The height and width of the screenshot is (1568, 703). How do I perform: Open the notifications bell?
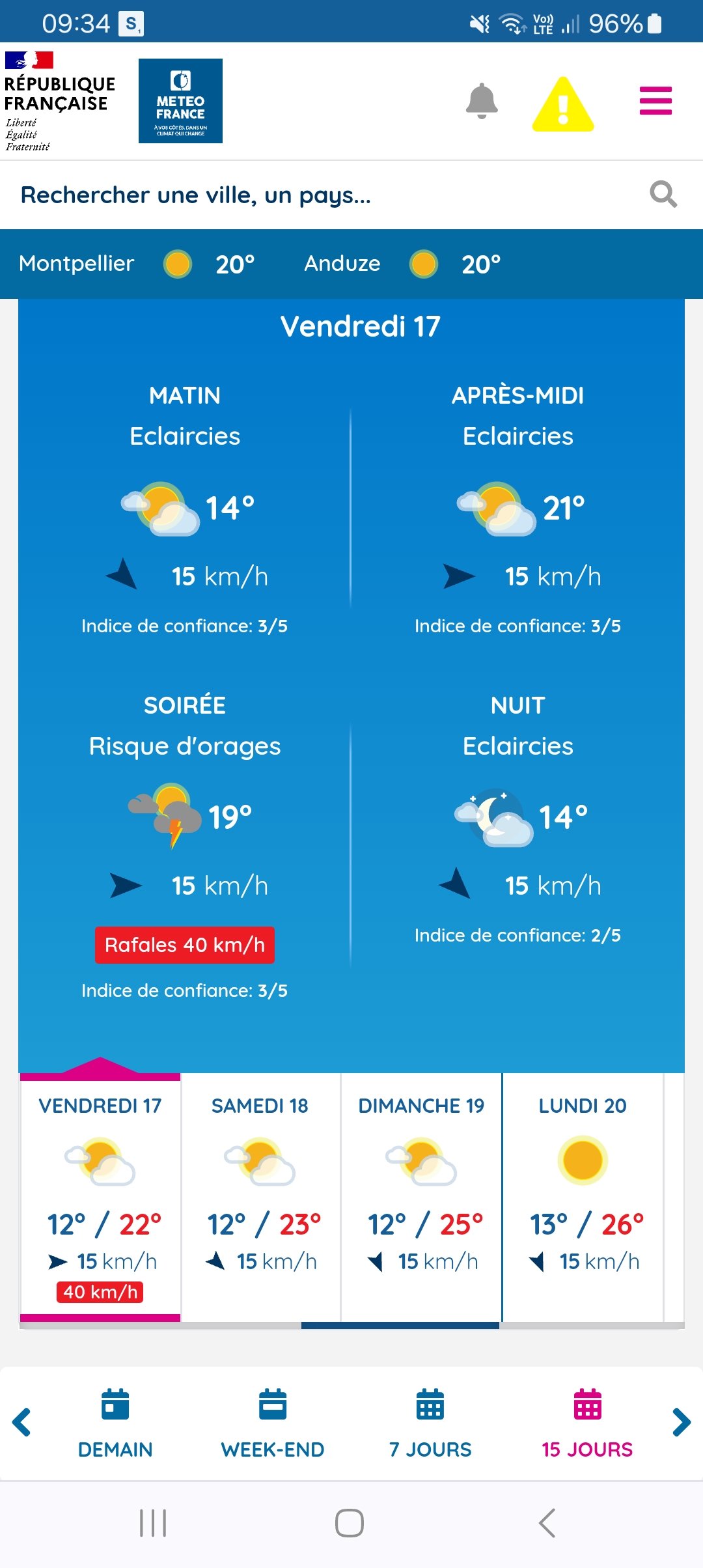pos(482,102)
